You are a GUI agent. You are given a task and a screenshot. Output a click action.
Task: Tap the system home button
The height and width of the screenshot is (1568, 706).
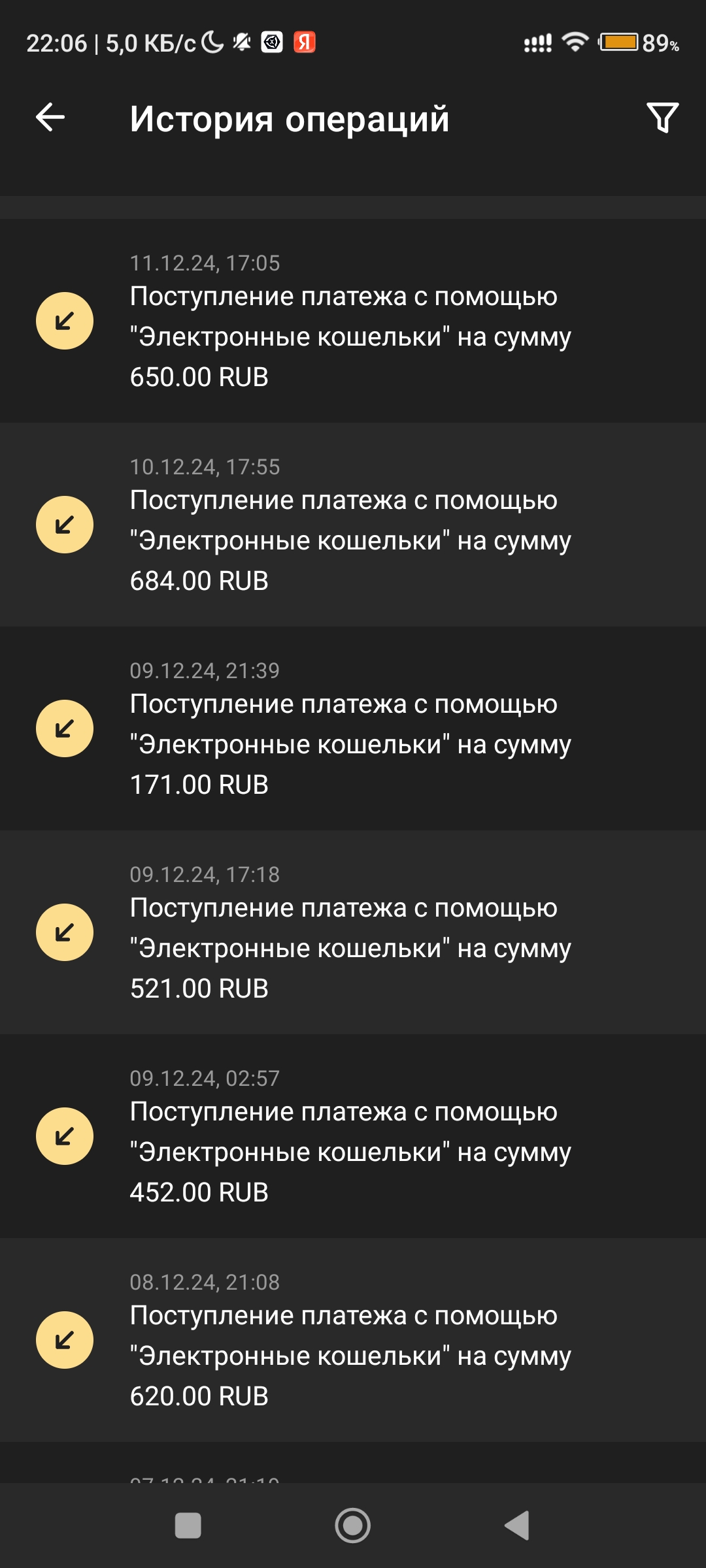(x=353, y=1526)
